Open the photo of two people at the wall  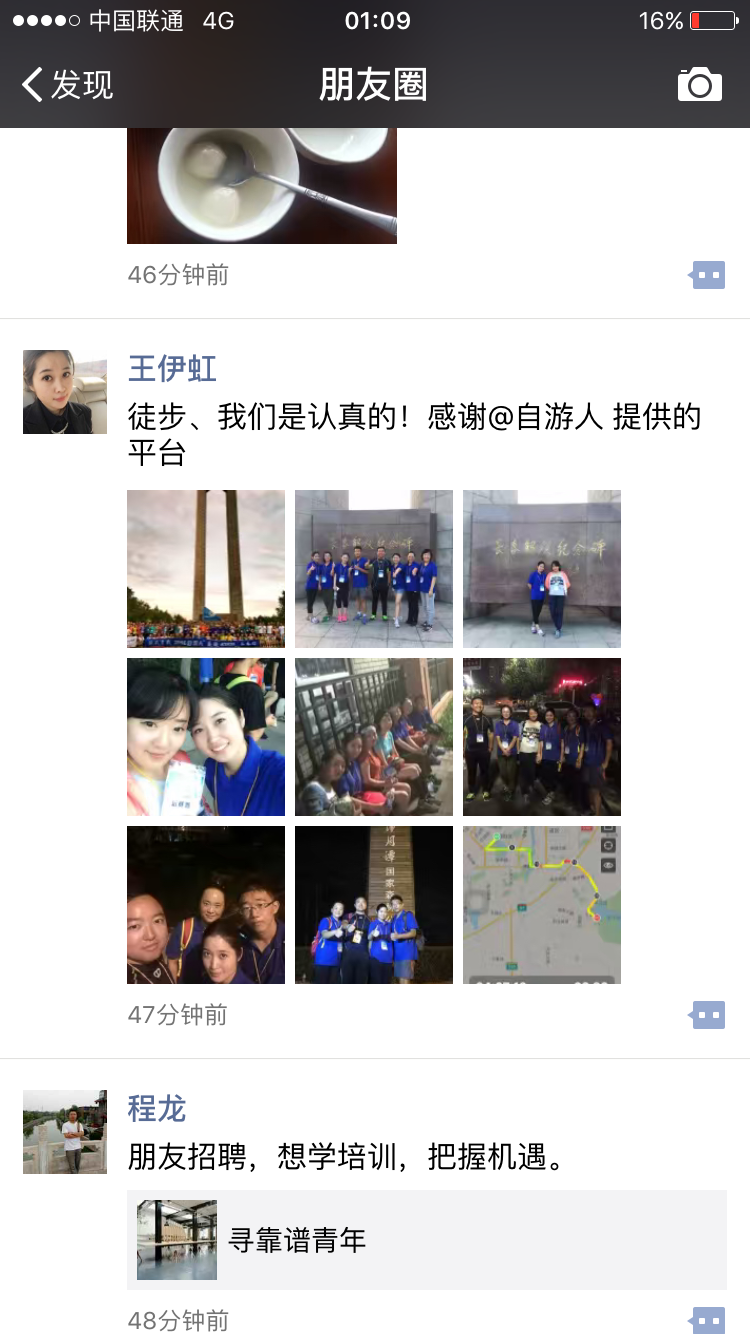tap(542, 569)
